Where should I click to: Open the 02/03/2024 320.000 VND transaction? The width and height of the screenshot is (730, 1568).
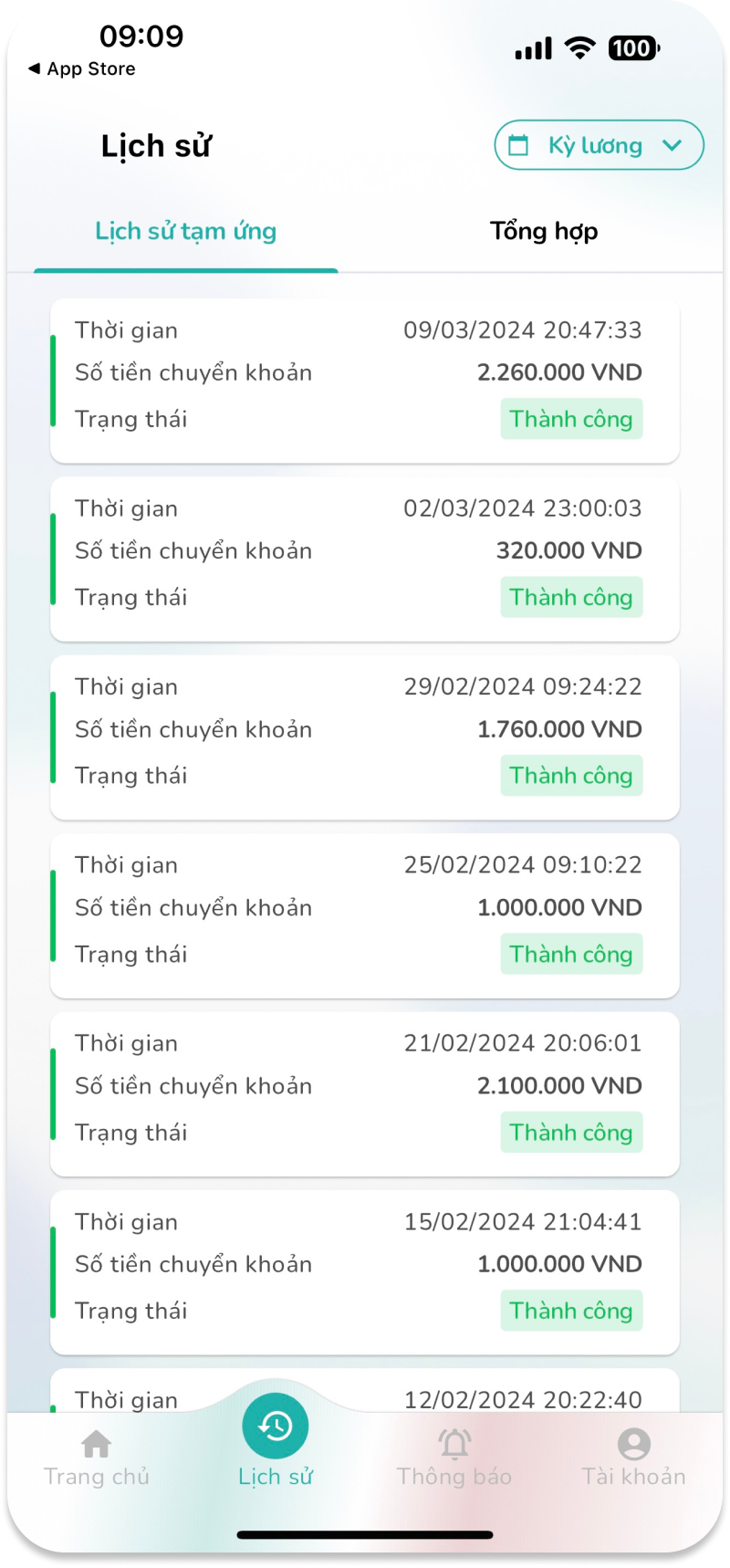[x=365, y=558]
